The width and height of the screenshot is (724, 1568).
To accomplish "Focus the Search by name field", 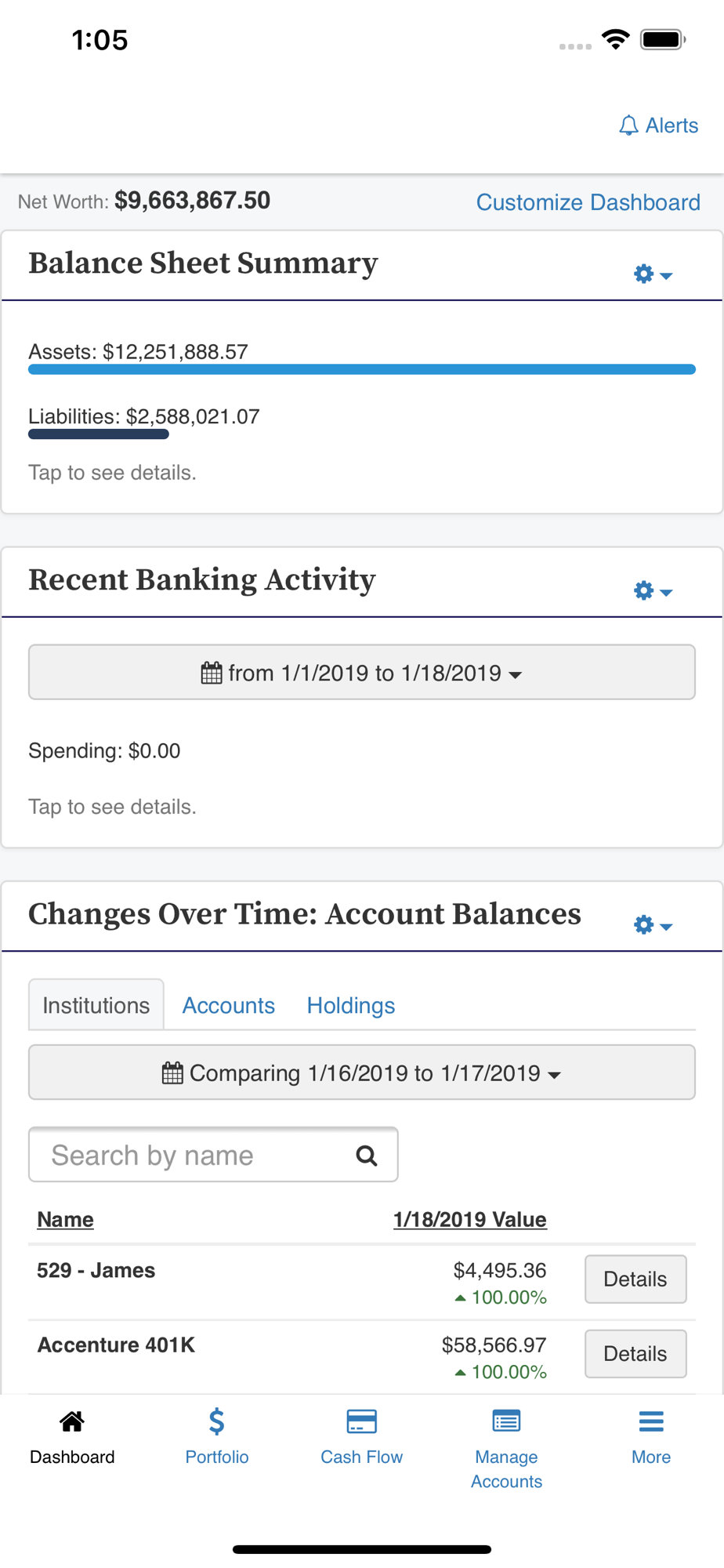I will pos(213,1155).
